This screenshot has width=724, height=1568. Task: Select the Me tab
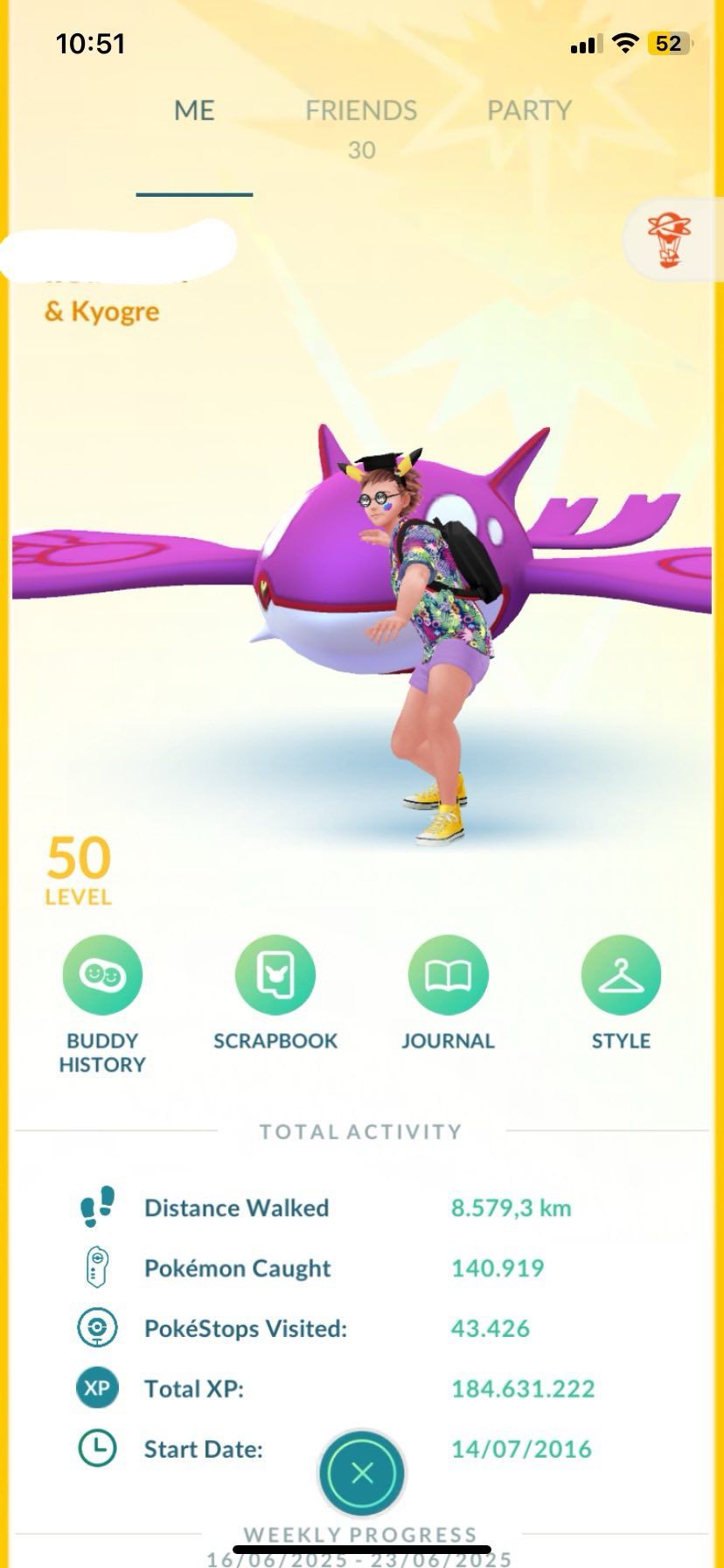coord(194,111)
